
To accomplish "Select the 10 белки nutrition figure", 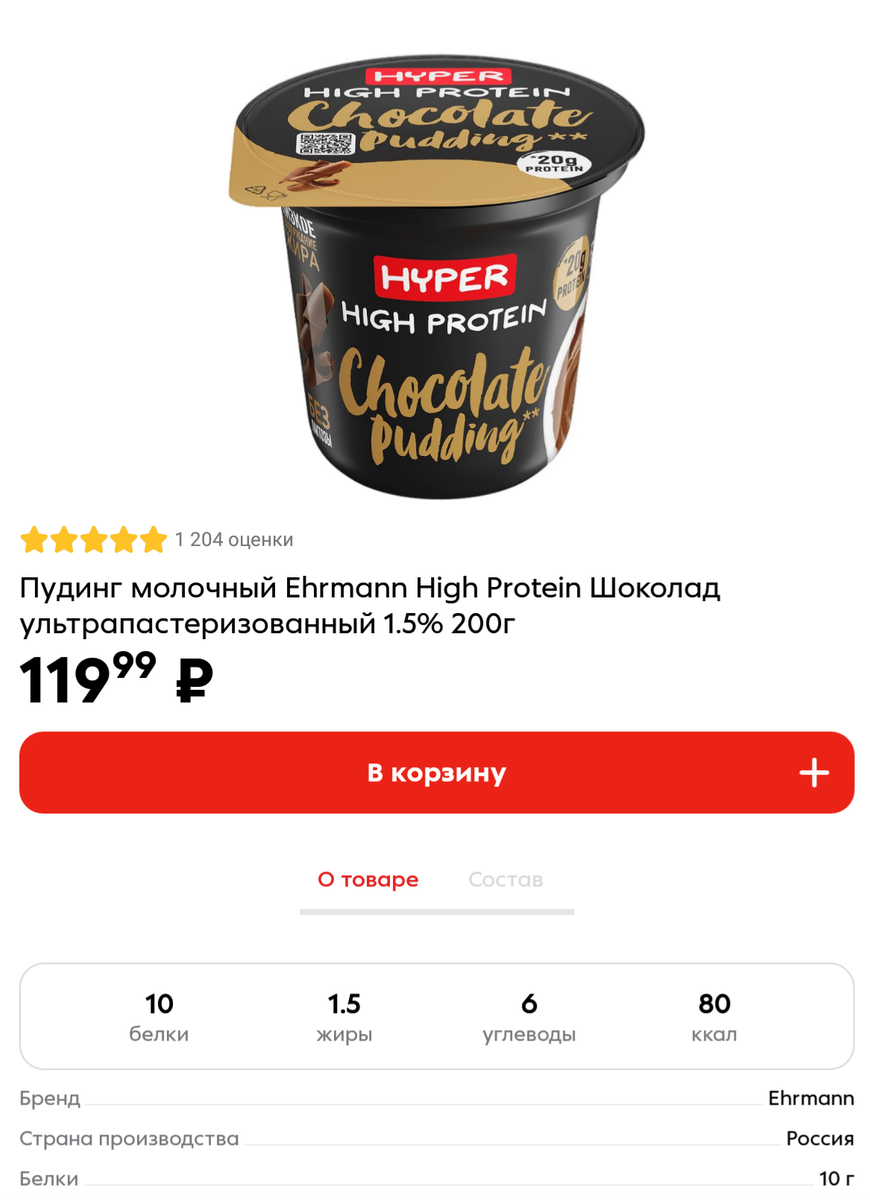I will [x=159, y=1016].
